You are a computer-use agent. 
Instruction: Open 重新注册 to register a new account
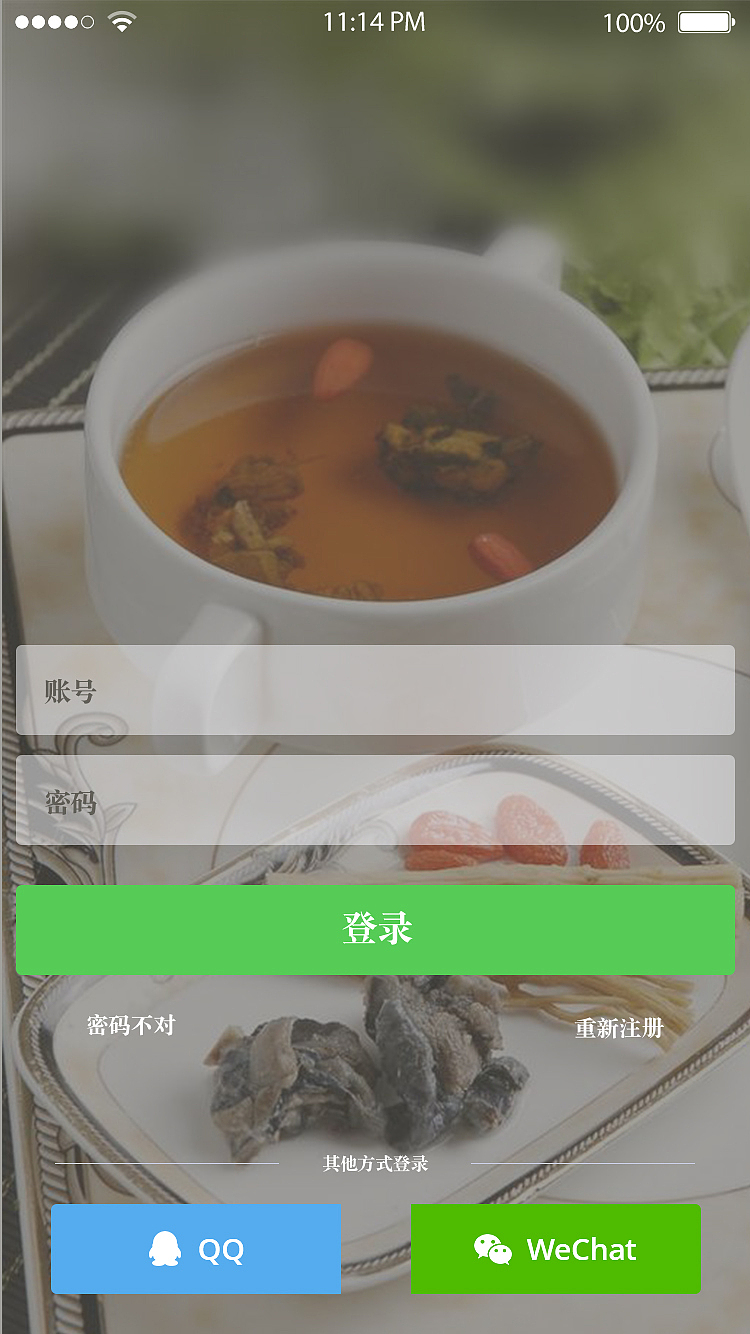[618, 1027]
